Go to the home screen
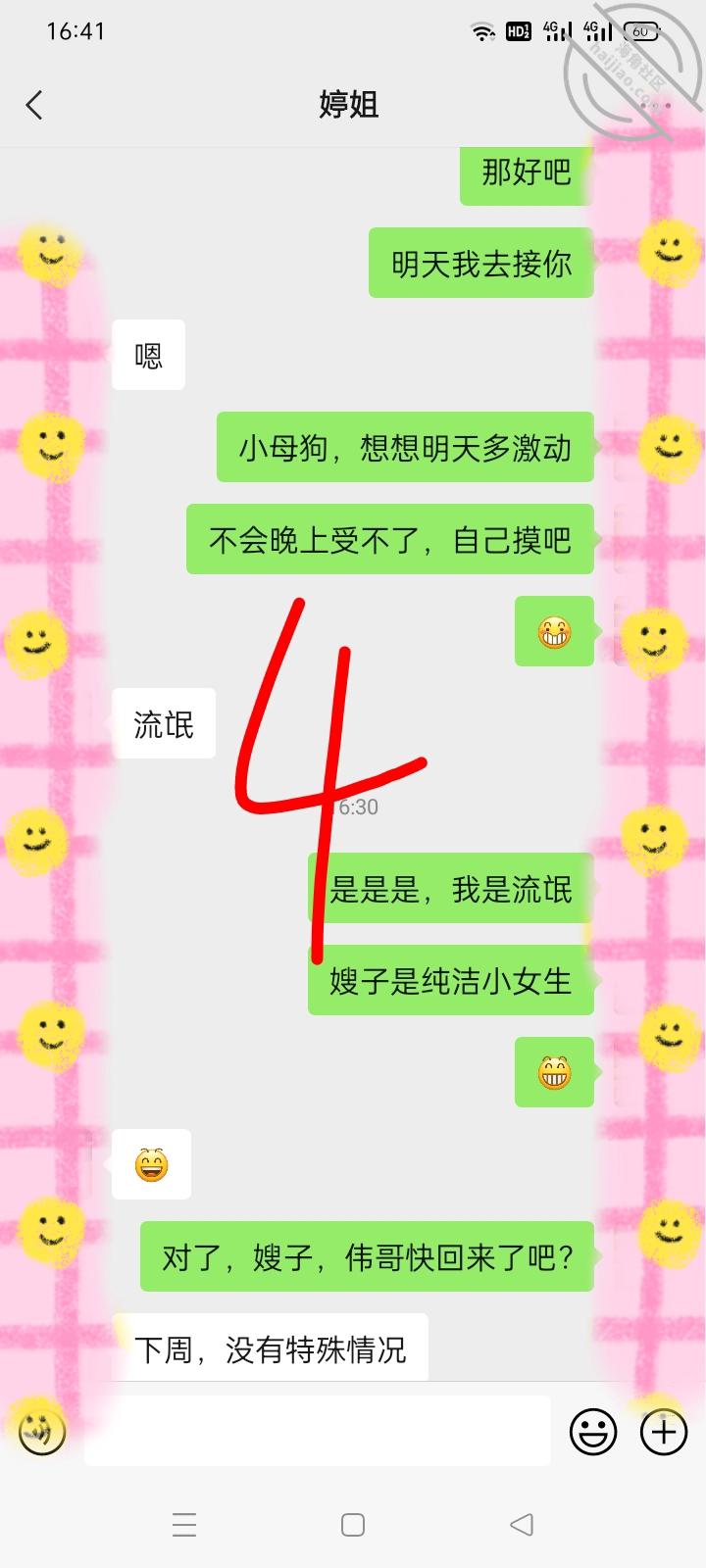706x1568 pixels. coord(353,1525)
